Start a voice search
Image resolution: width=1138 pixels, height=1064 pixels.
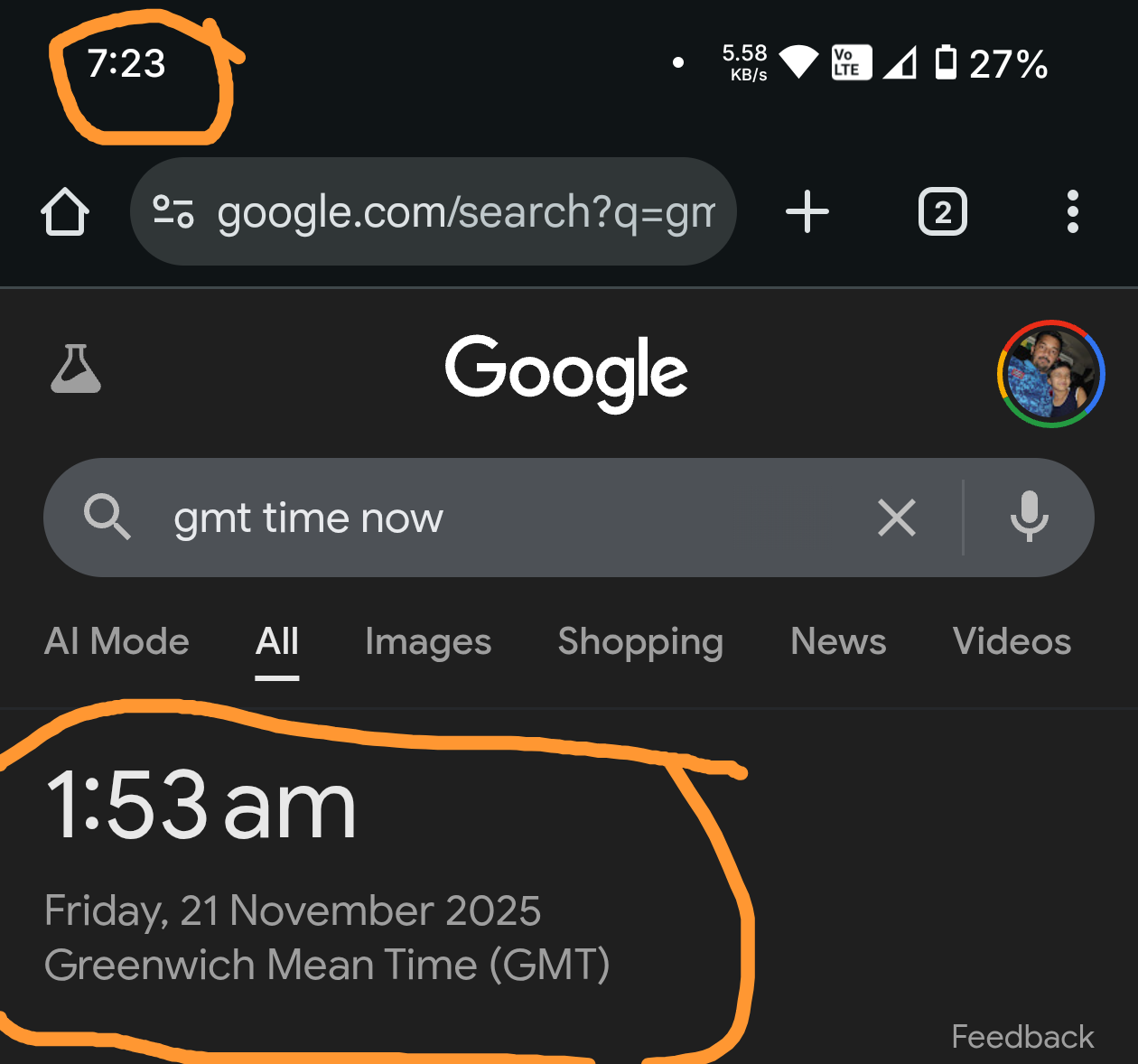(x=1029, y=518)
